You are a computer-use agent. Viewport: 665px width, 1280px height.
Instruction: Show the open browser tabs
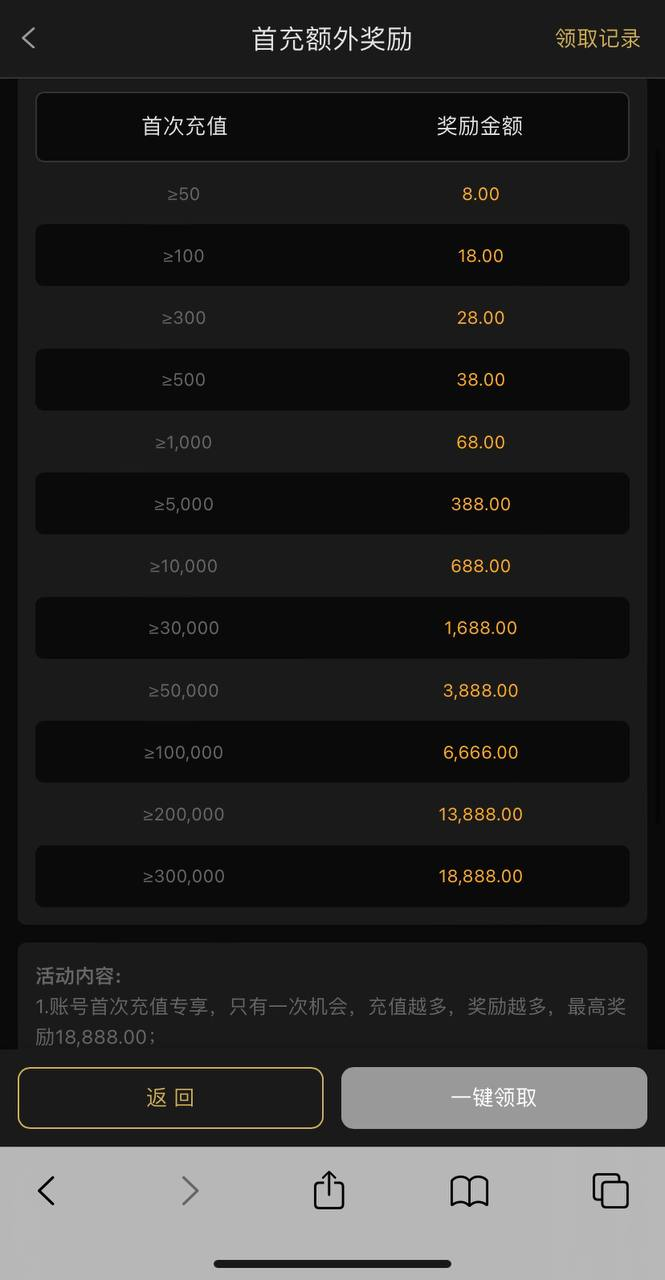coord(610,1190)
